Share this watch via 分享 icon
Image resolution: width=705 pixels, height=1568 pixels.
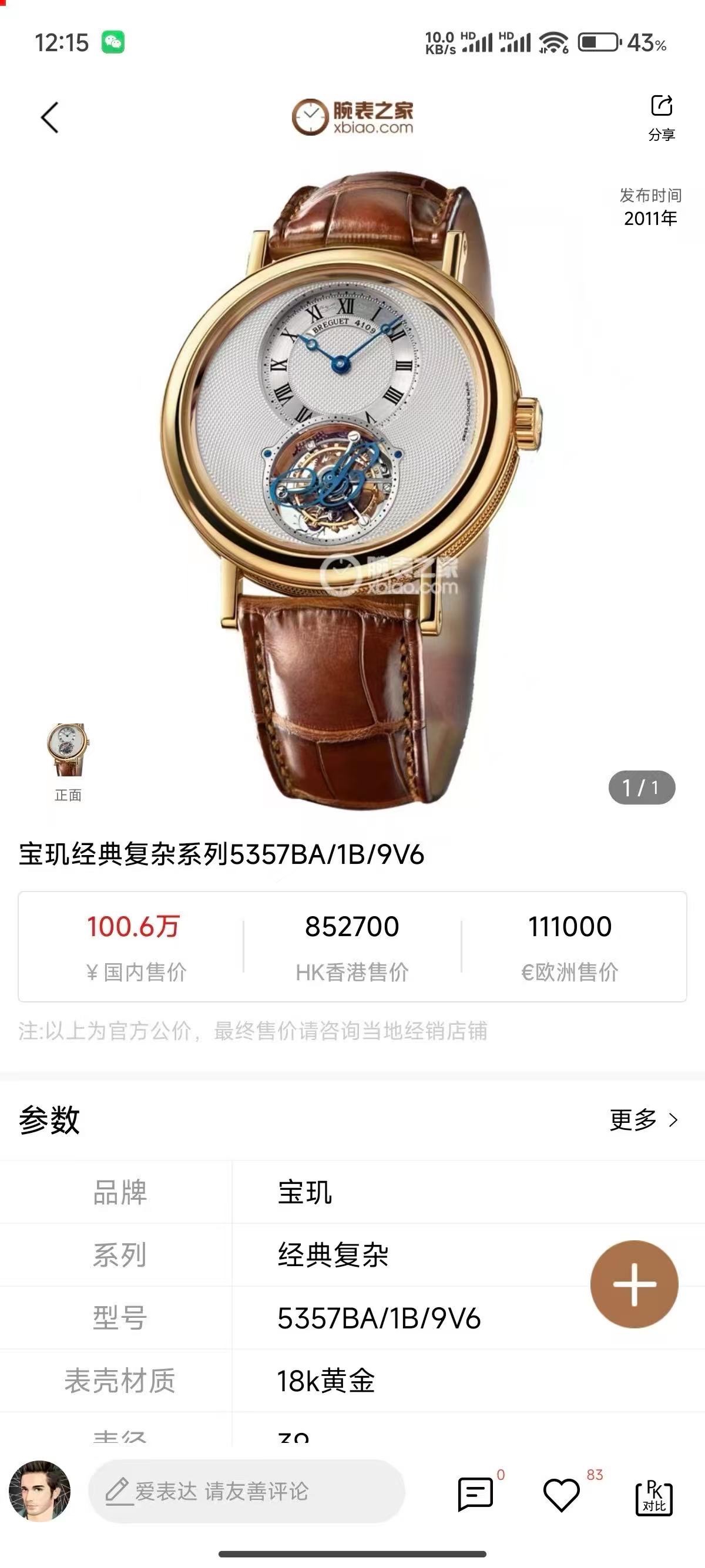coord(661,116)
